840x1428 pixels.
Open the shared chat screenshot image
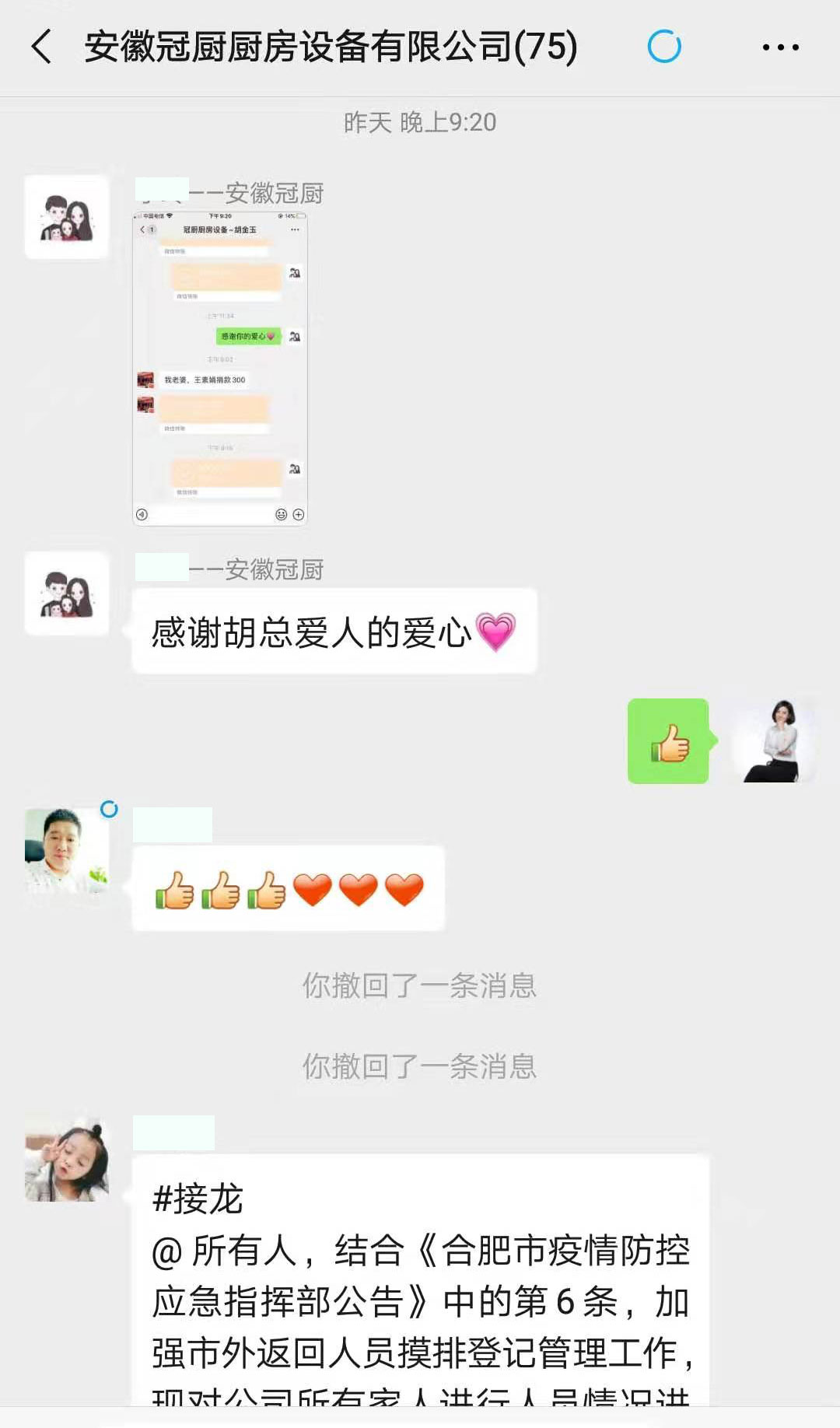[x=220, y=367]
